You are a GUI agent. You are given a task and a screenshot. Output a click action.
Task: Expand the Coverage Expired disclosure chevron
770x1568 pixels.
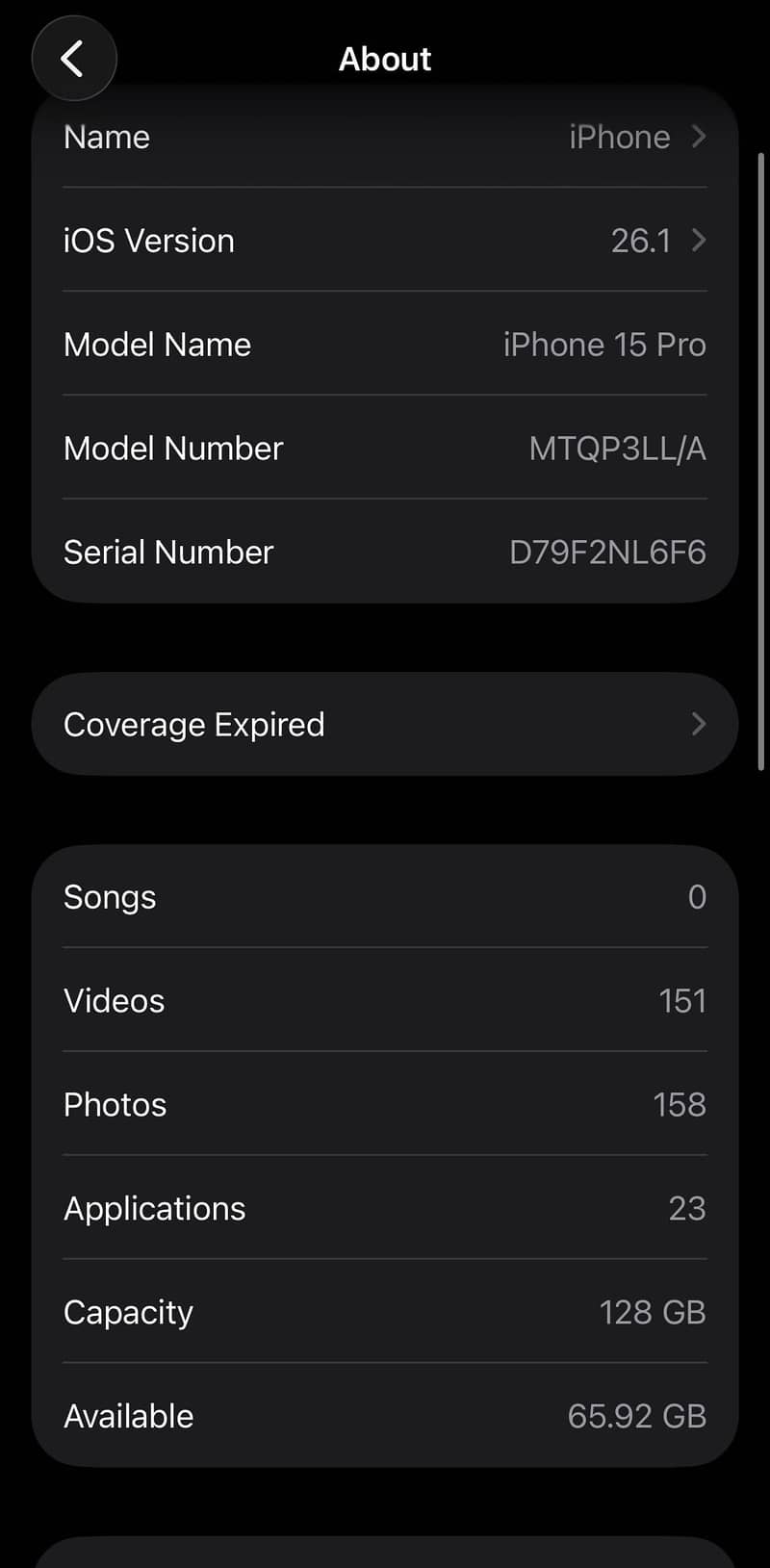[x=699, y=724]
